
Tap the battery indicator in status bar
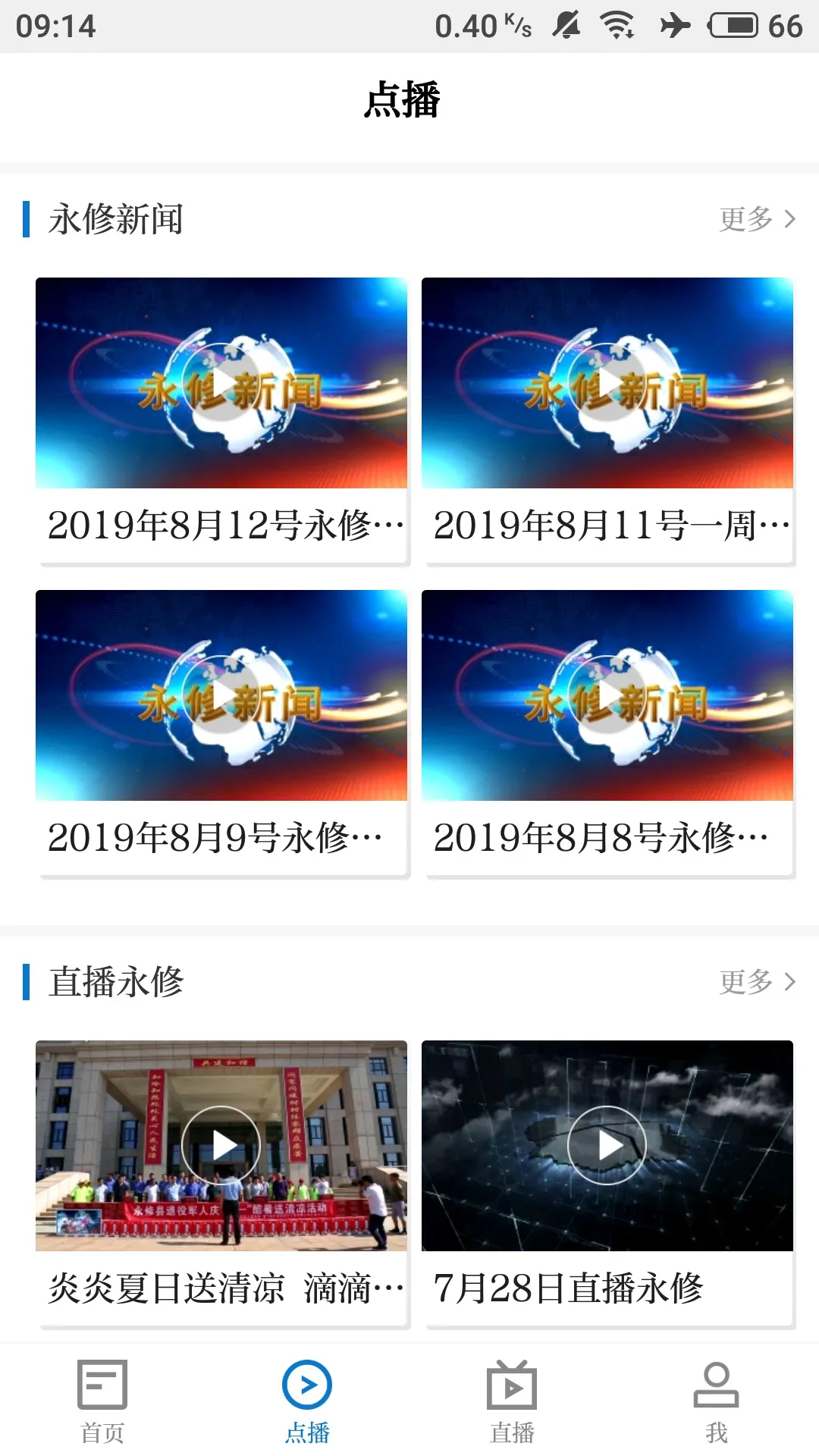click(x=734, y=24)
